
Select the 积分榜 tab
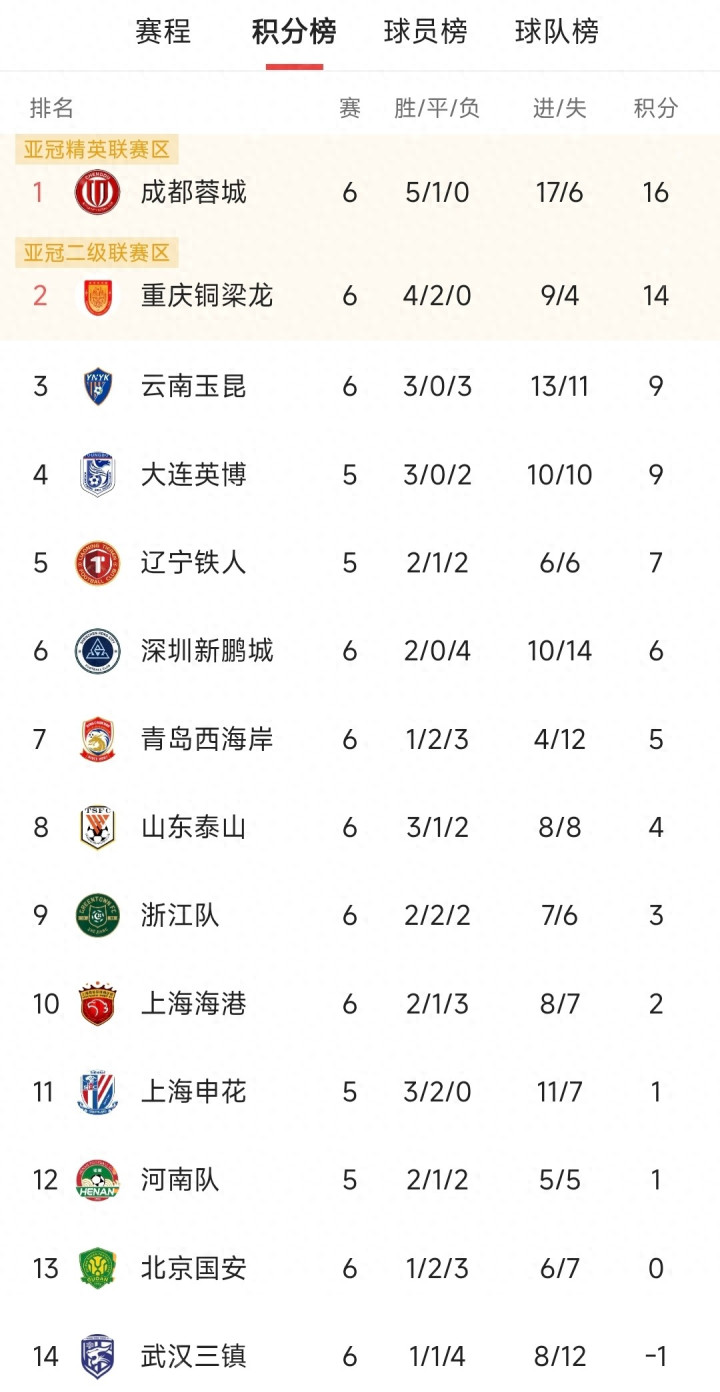coord(294,32)
